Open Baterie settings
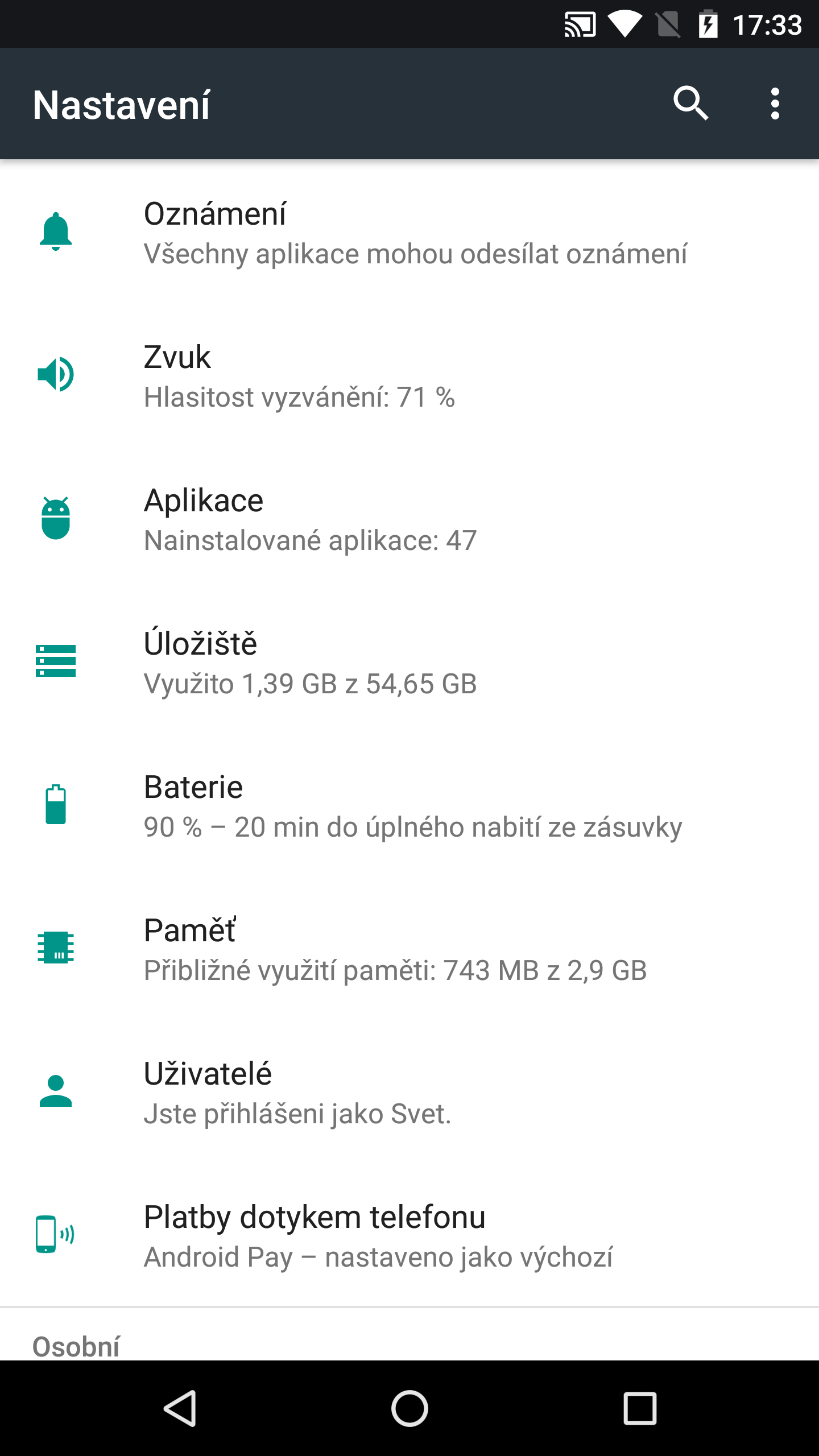This screenshot has width=819, height=1456. (409, 806)
